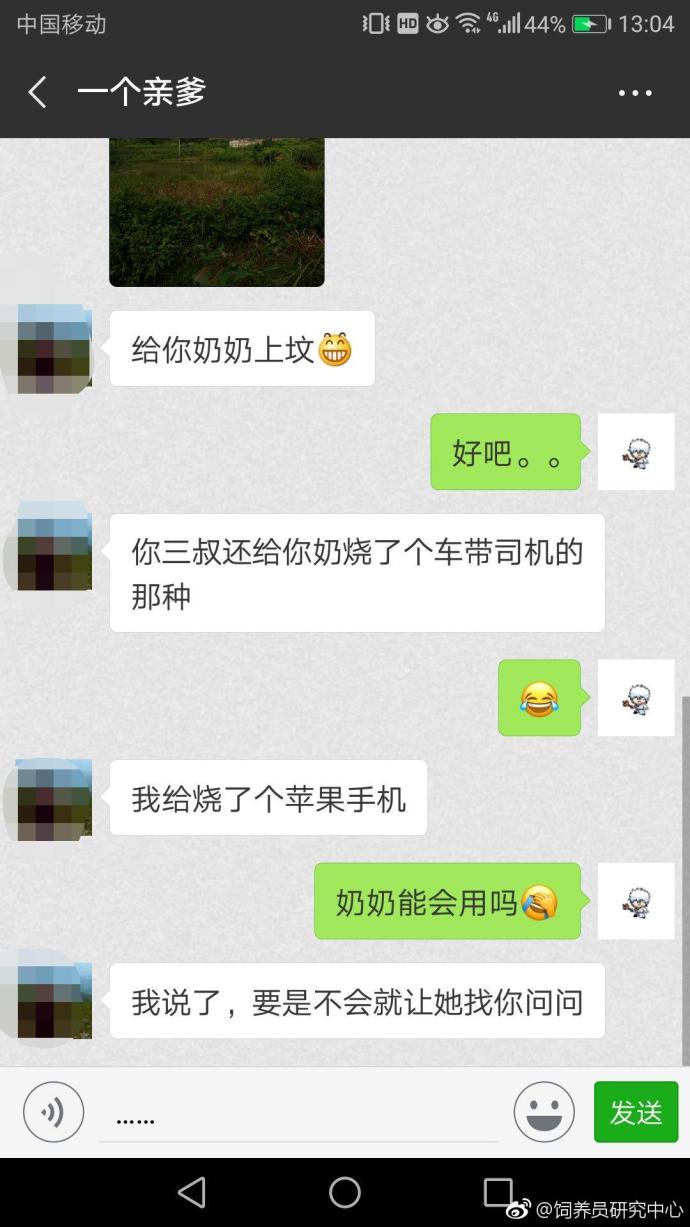The image size is (690, 1227).
Task: Tap the system home button
Action: point(345,1191)
